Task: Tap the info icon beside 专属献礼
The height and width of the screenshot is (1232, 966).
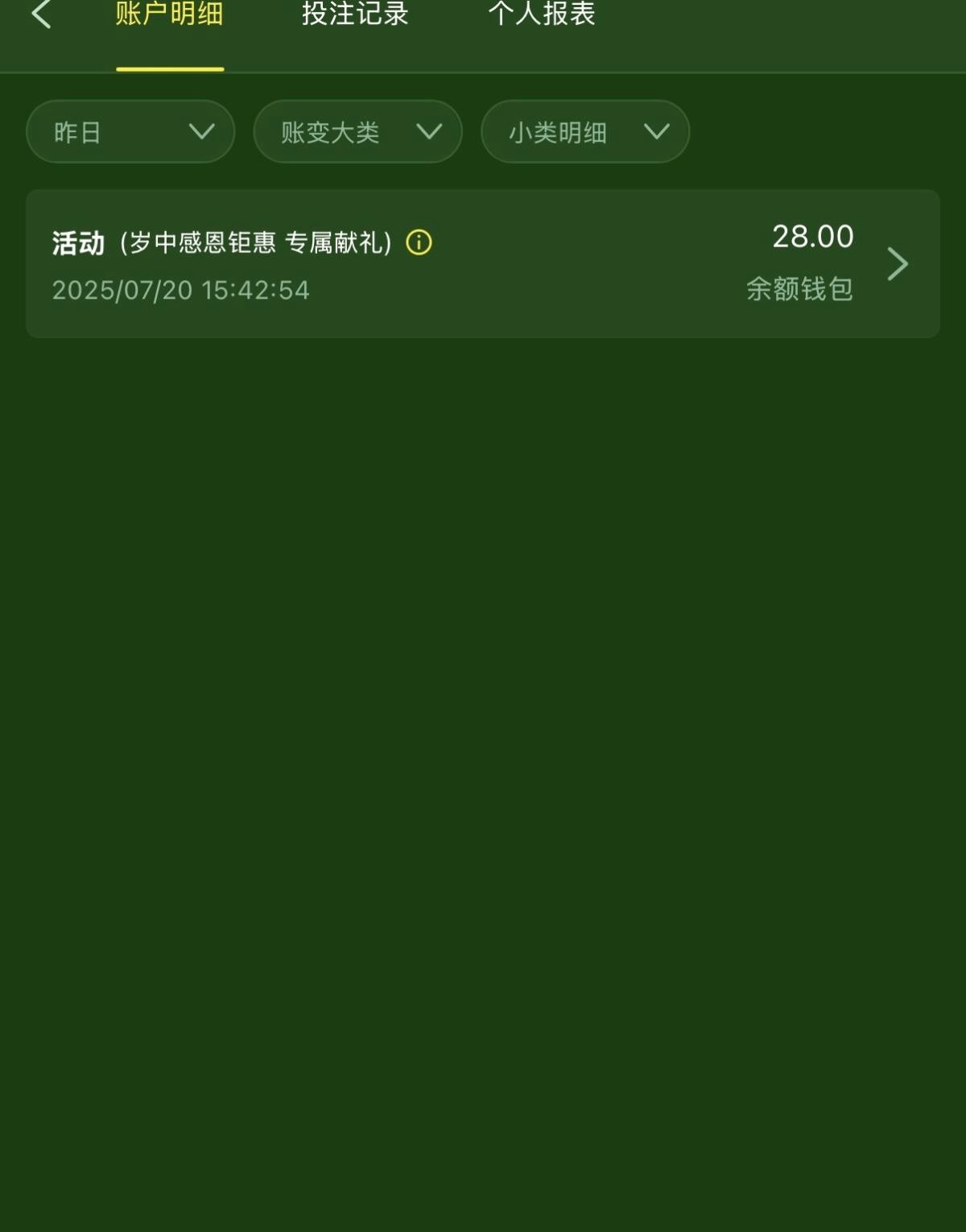Action: [419, 242]
